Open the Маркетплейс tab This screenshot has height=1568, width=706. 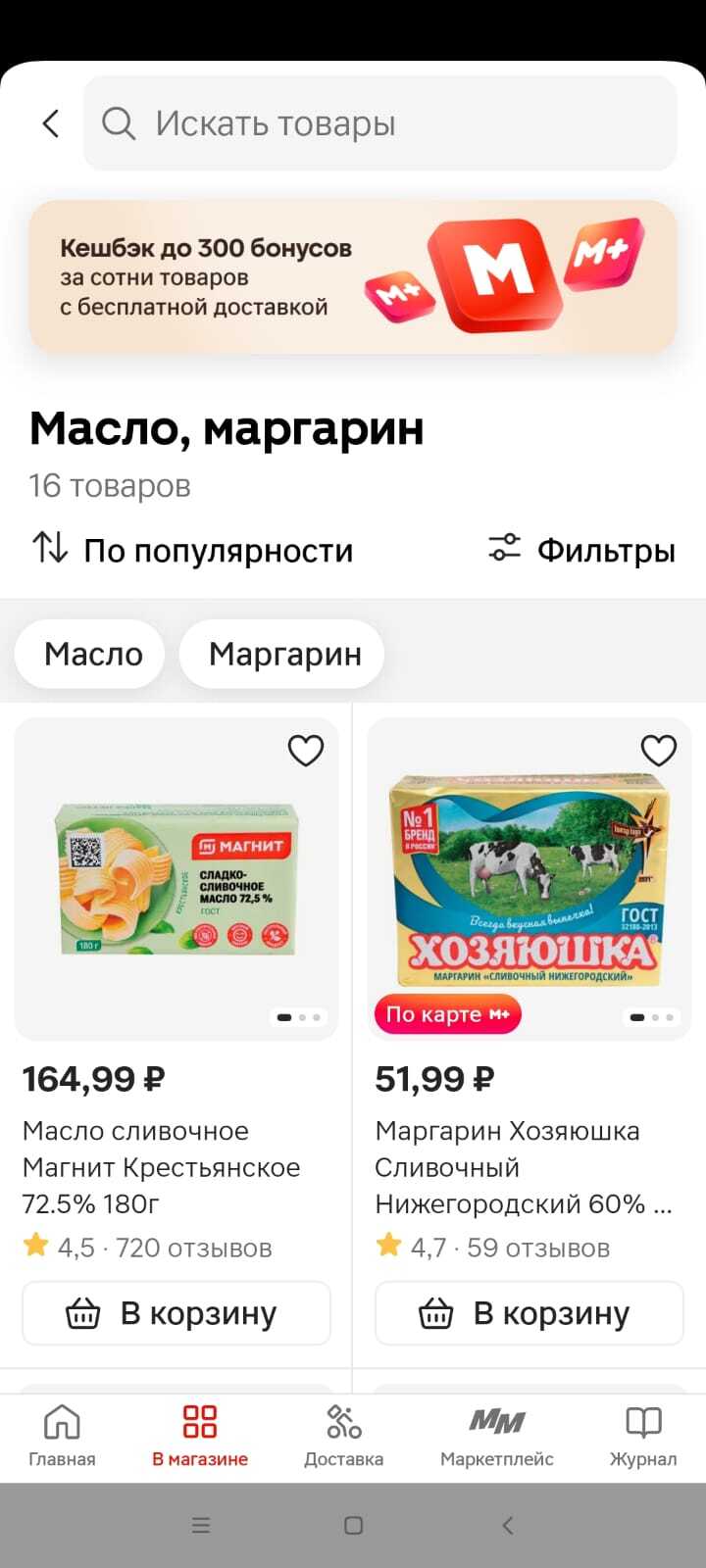496,1436
